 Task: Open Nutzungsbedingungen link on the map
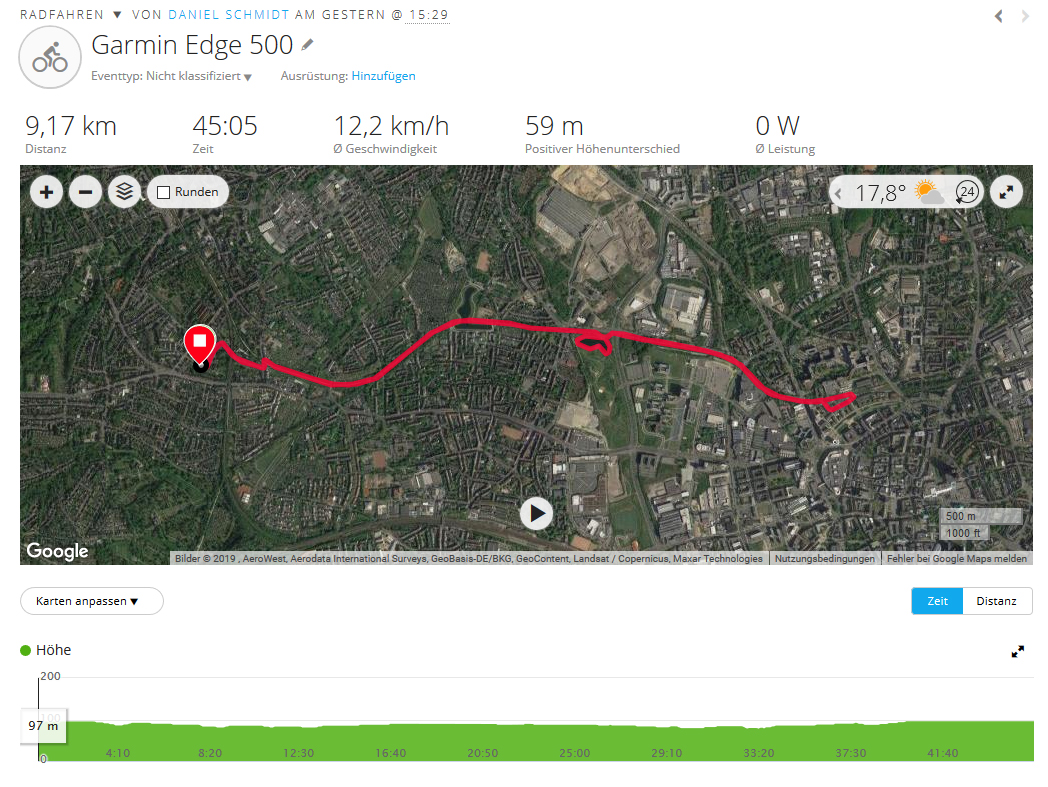click(x=824, y=559)
